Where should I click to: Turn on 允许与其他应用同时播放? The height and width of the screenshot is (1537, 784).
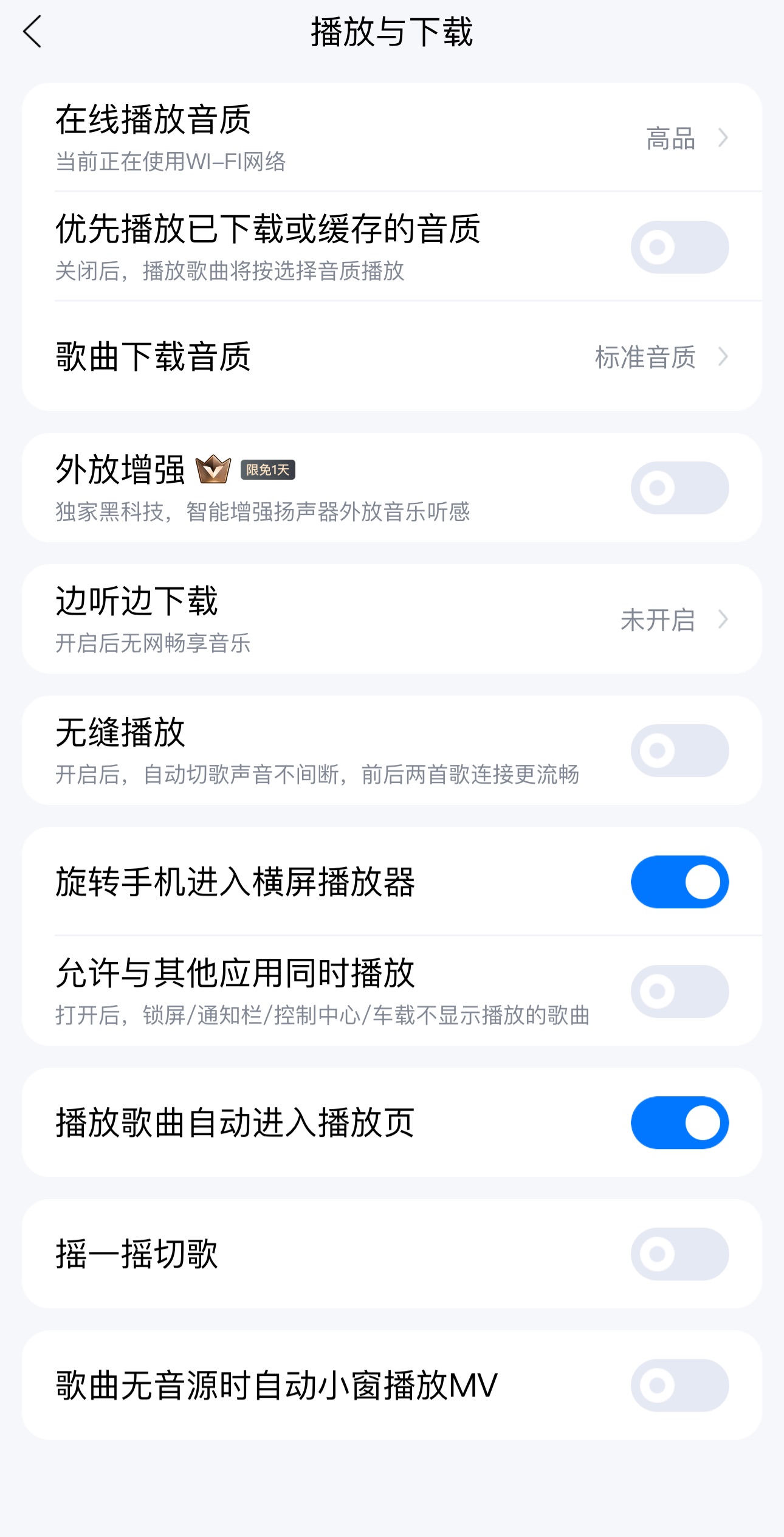point(679,991)
